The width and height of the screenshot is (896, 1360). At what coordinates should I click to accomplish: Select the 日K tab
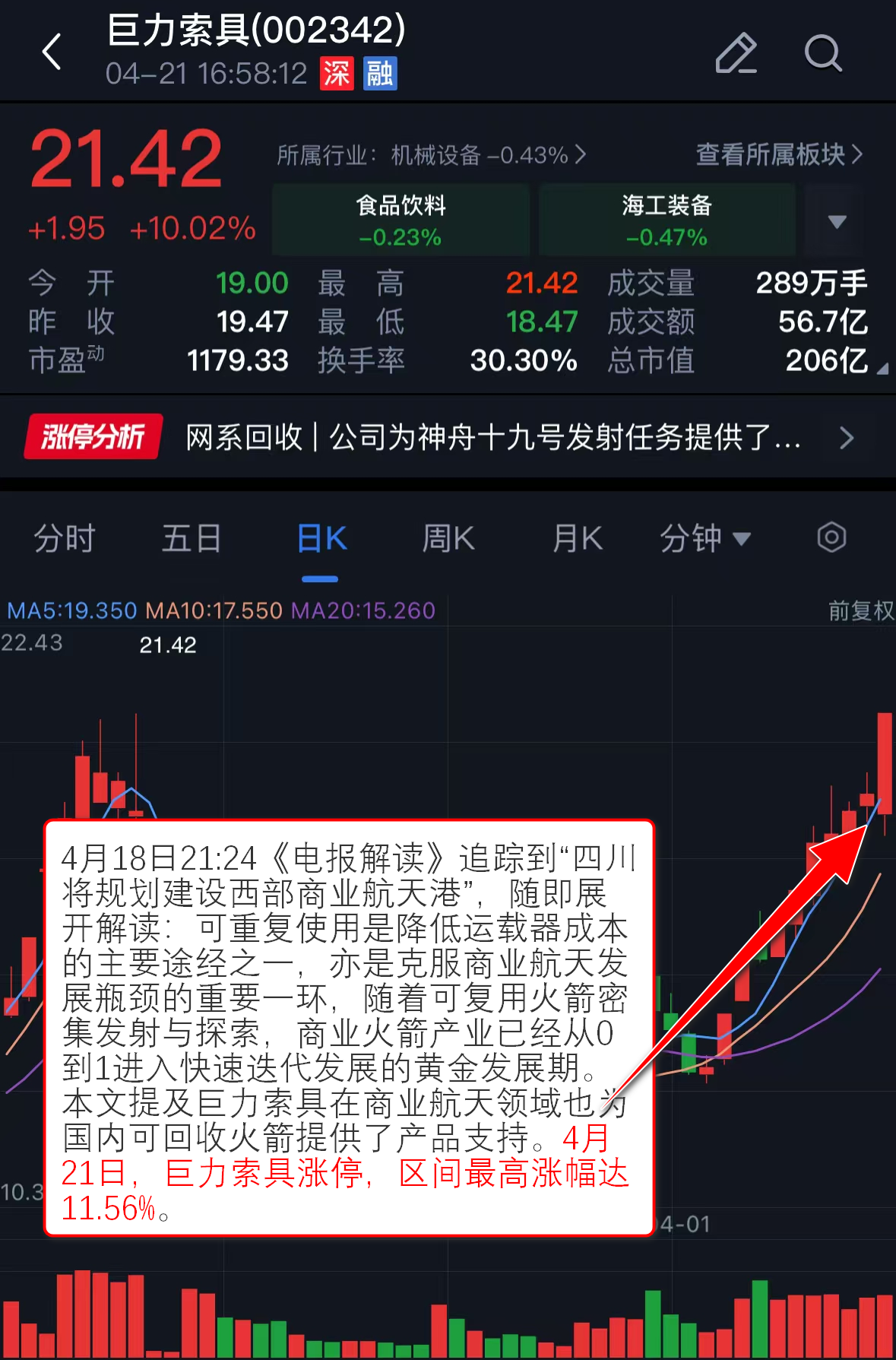click(x=321, y=538)
